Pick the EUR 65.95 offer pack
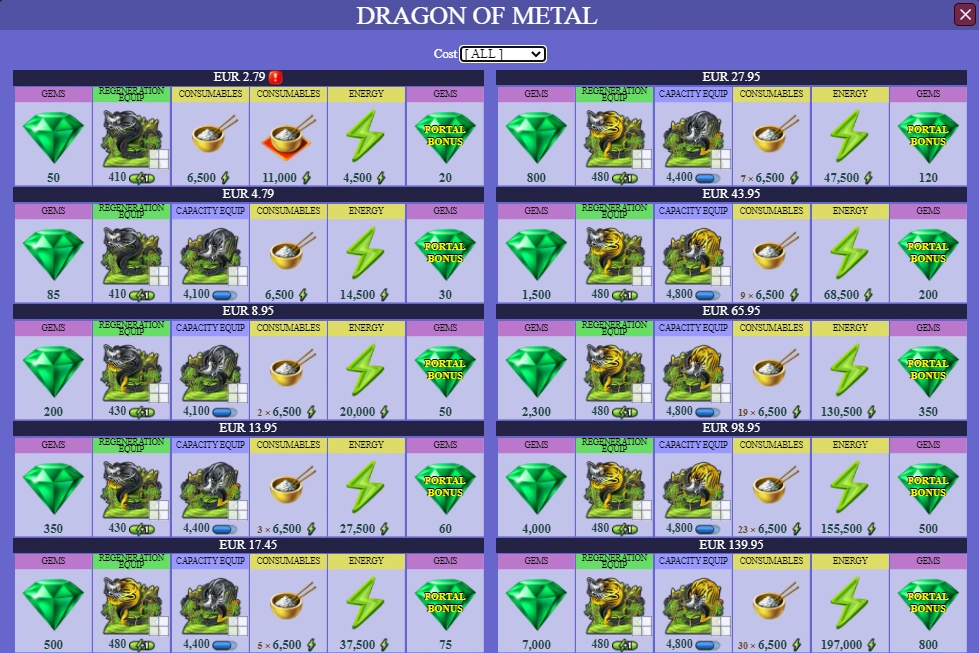The image size is (979, 653). 731,311
